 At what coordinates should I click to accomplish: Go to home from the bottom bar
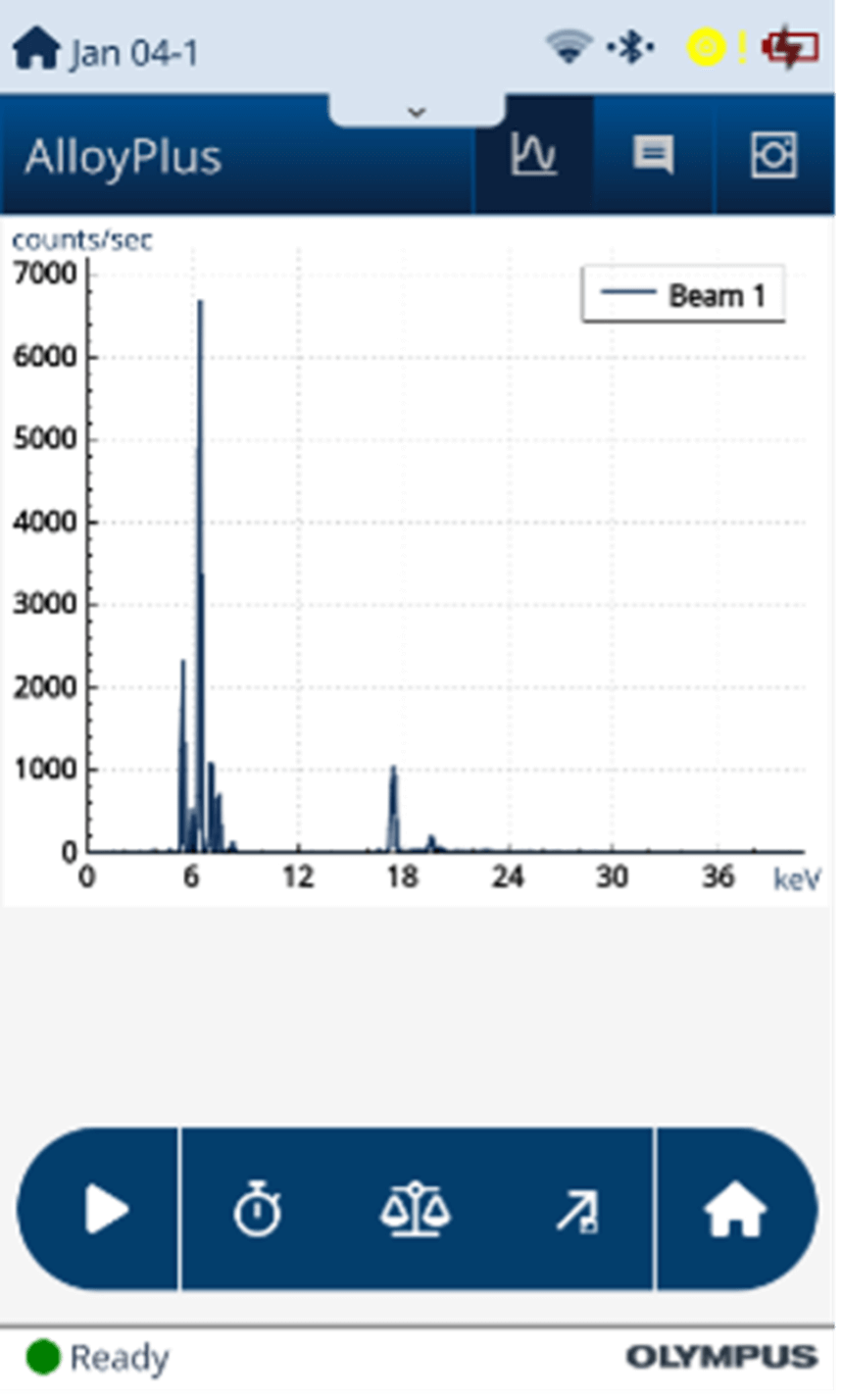coord(735,1209)
